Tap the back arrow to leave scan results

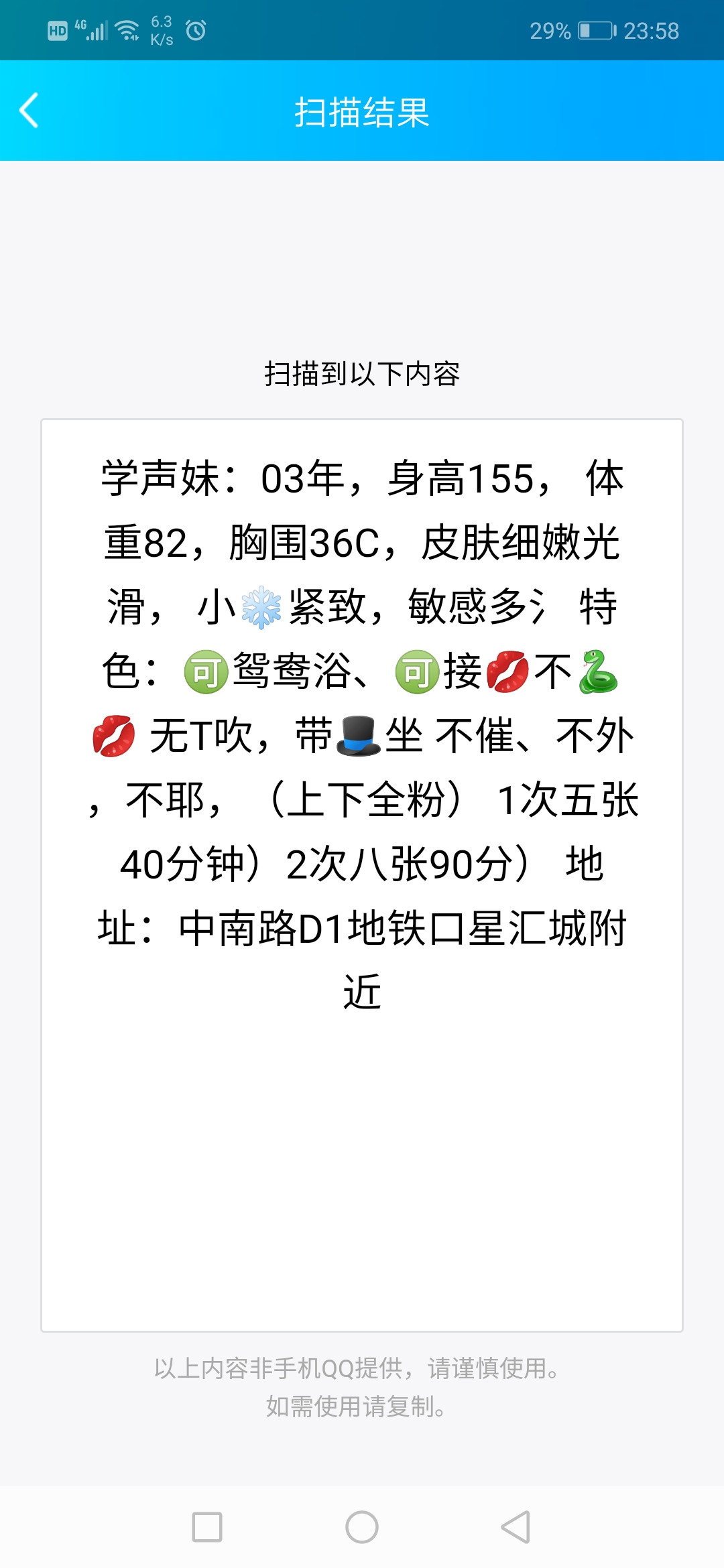29,111
